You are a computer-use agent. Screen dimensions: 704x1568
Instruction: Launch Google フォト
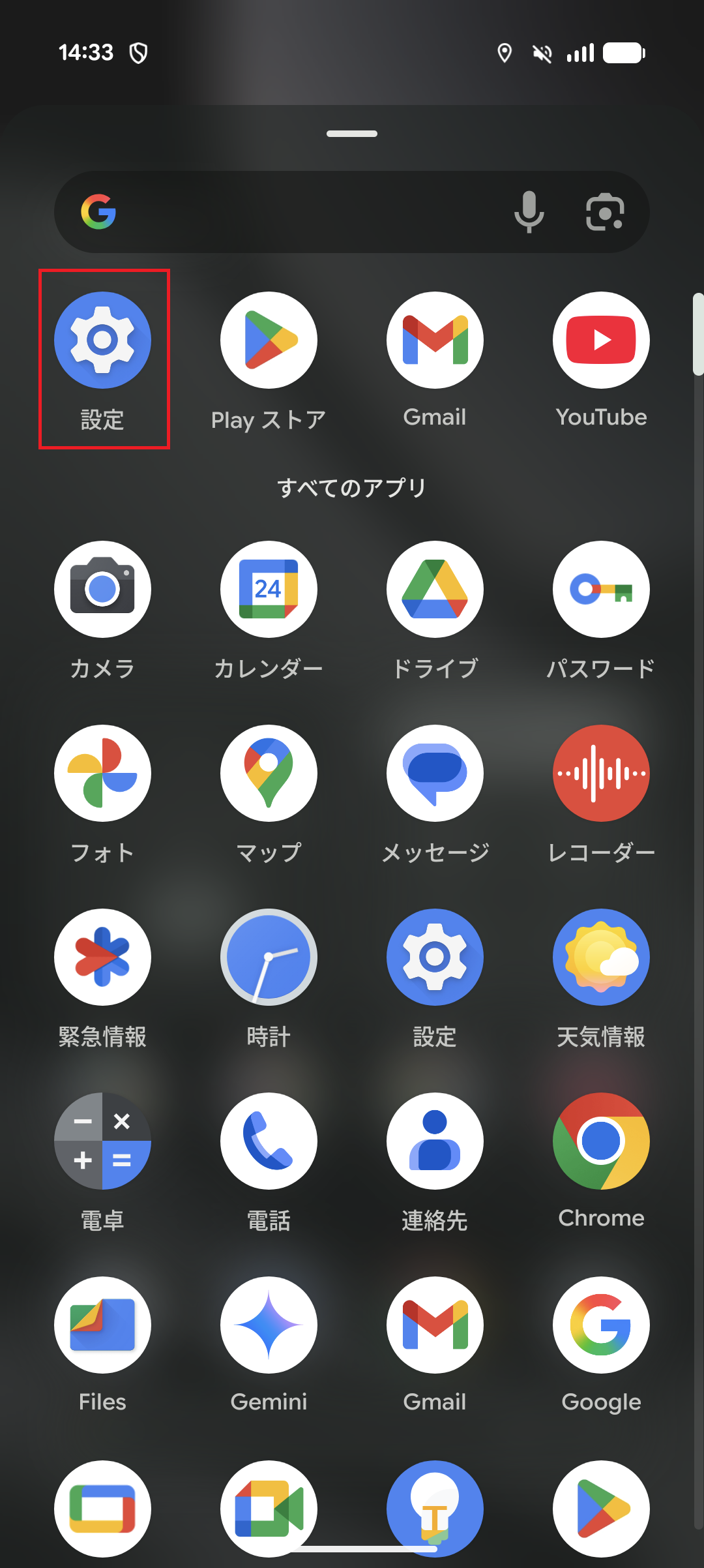coord(102,773)
